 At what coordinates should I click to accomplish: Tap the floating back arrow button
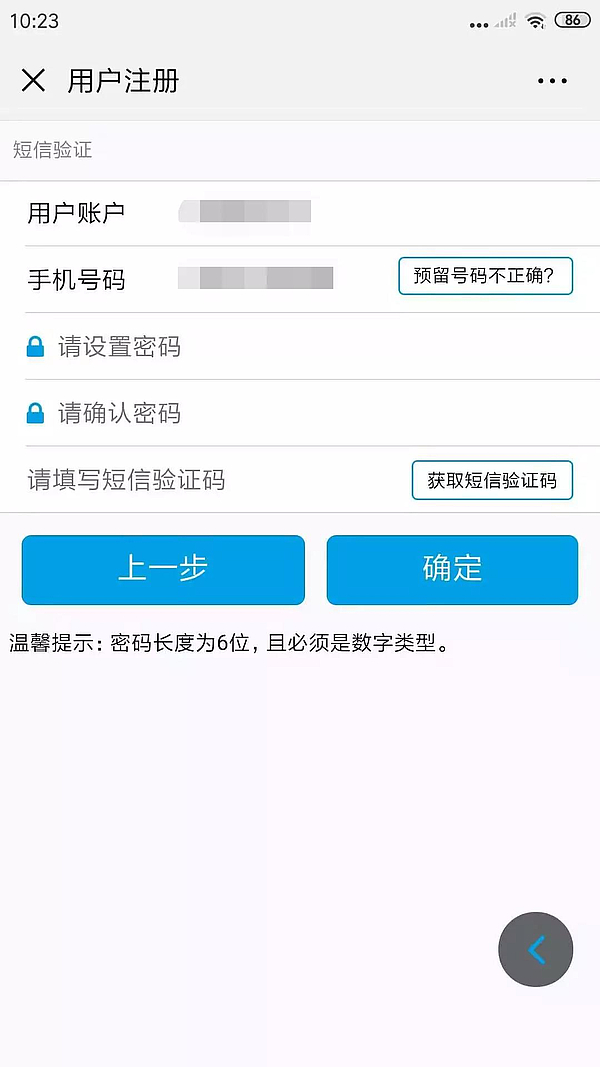(x=536, y=949)
